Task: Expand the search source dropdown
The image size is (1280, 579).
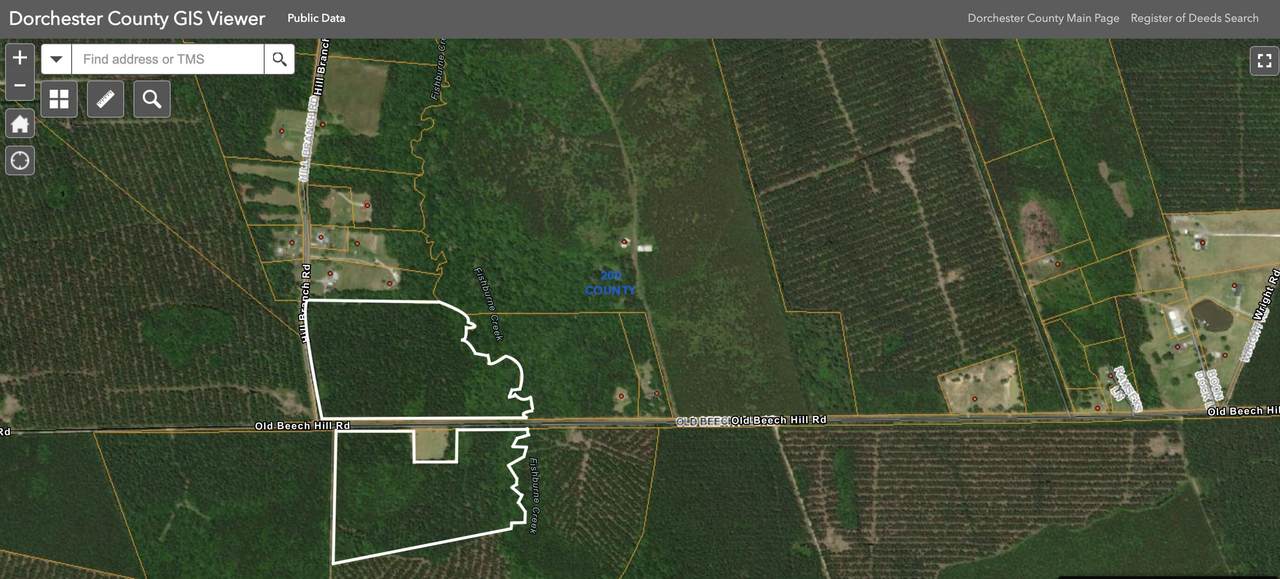Action: pos(56,59)
